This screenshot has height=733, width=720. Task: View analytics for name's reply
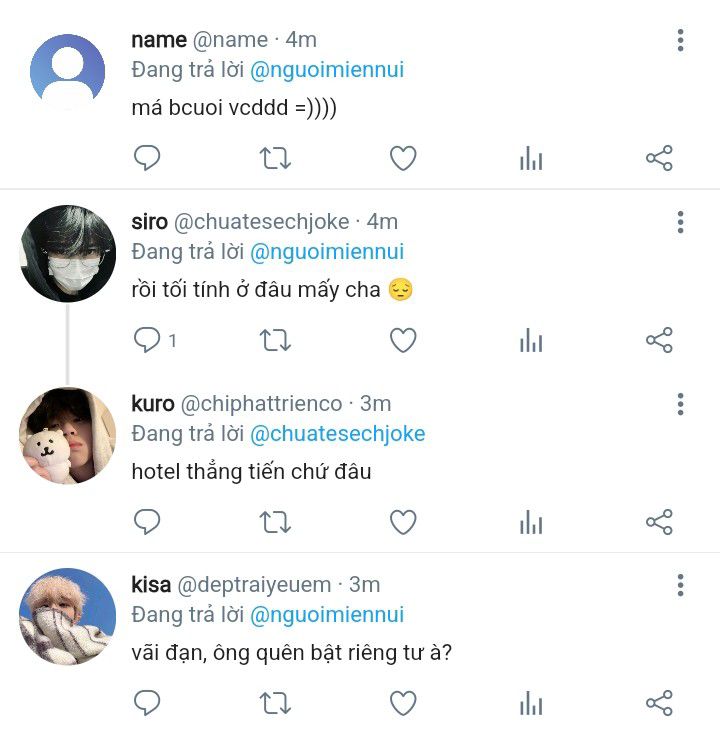coord(531,158)
